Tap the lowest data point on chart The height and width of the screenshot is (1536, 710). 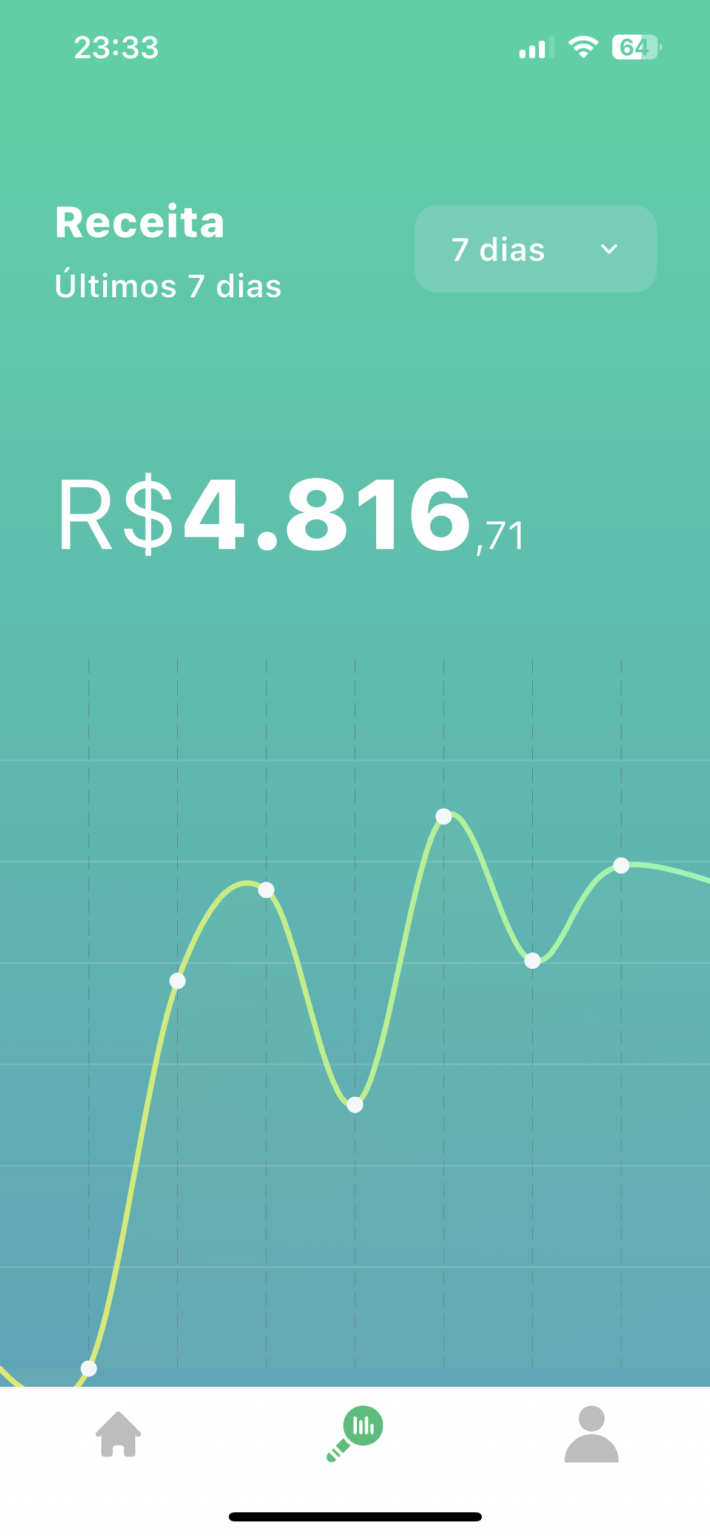coord(89,1368)
